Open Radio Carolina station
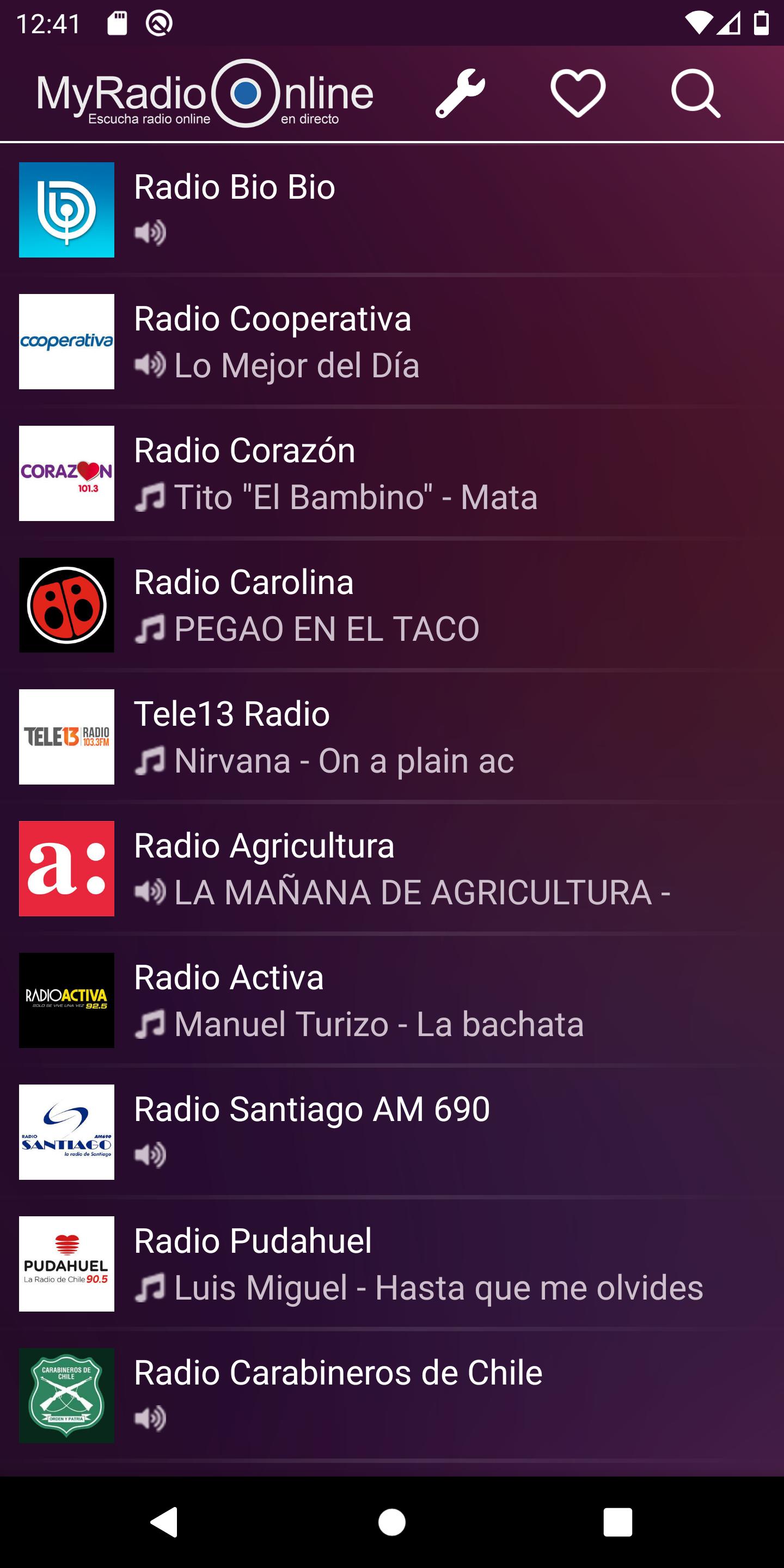 coord(392,605)
